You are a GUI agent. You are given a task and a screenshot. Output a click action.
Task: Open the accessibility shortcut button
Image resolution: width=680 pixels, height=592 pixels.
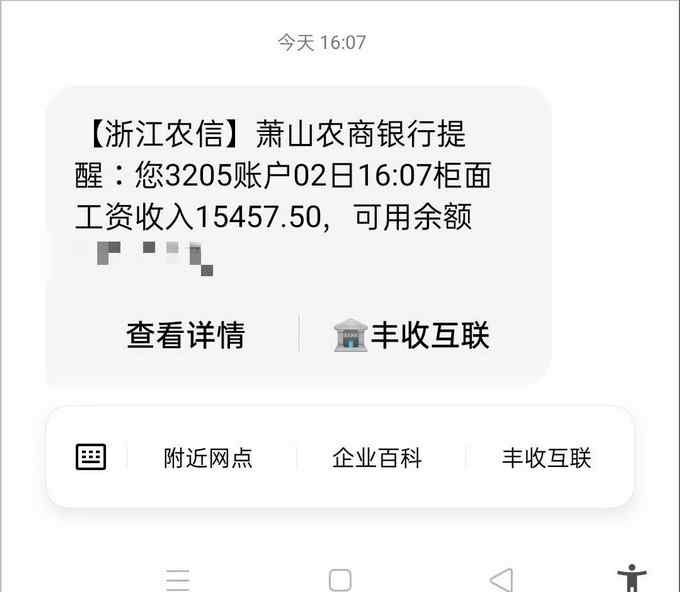631,578
